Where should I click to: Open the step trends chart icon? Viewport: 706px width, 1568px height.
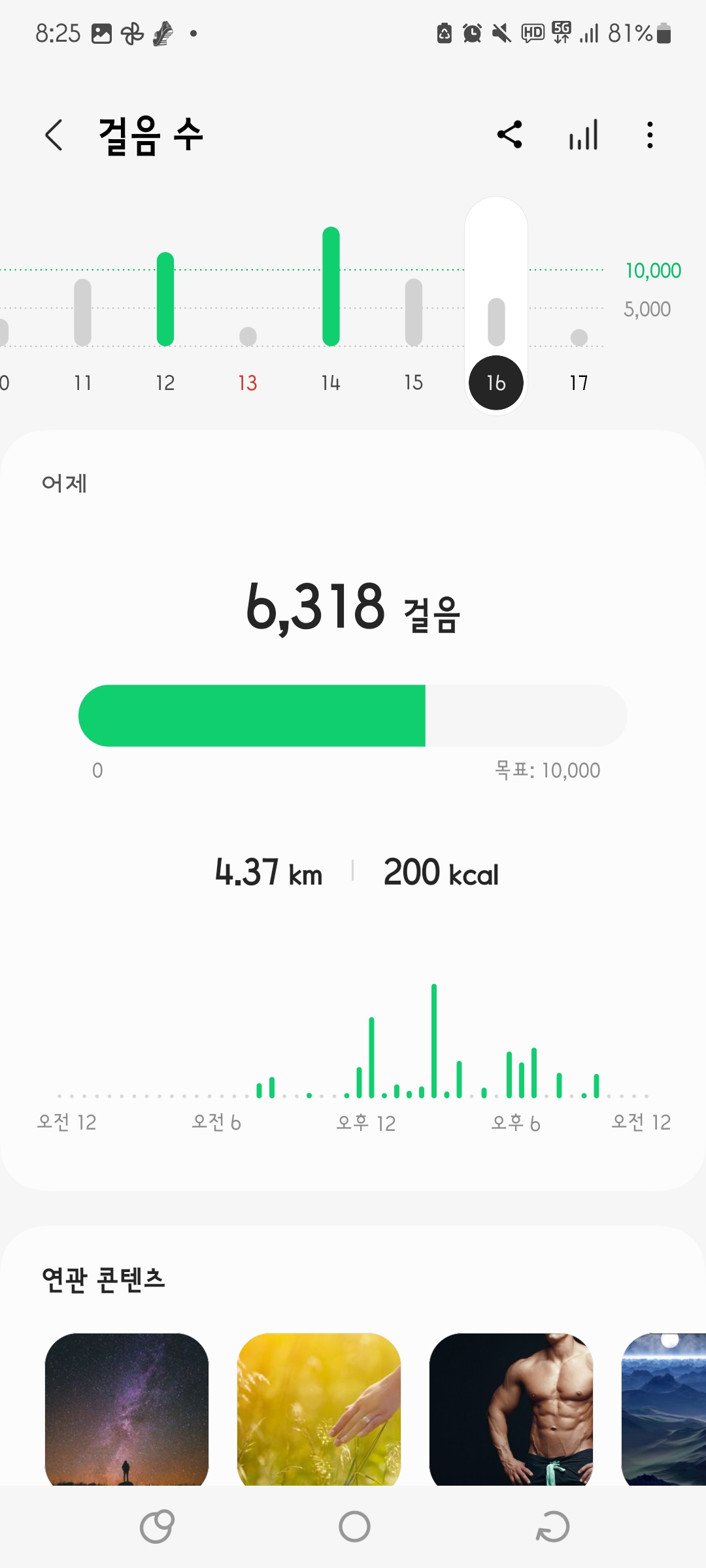tap(583, 135)
